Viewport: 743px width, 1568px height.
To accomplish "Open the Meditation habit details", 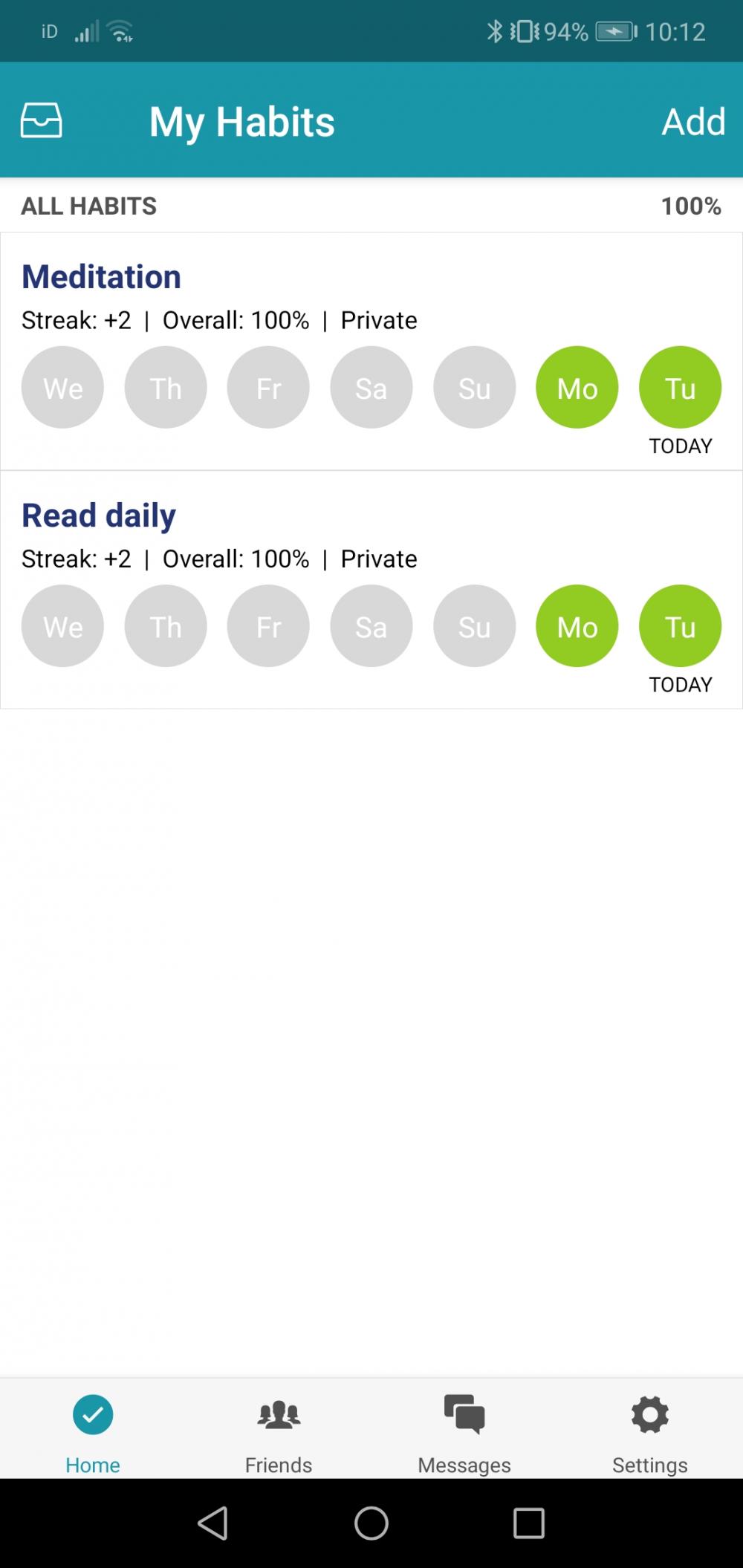I will pyautogui.click(x=101, y=276).
